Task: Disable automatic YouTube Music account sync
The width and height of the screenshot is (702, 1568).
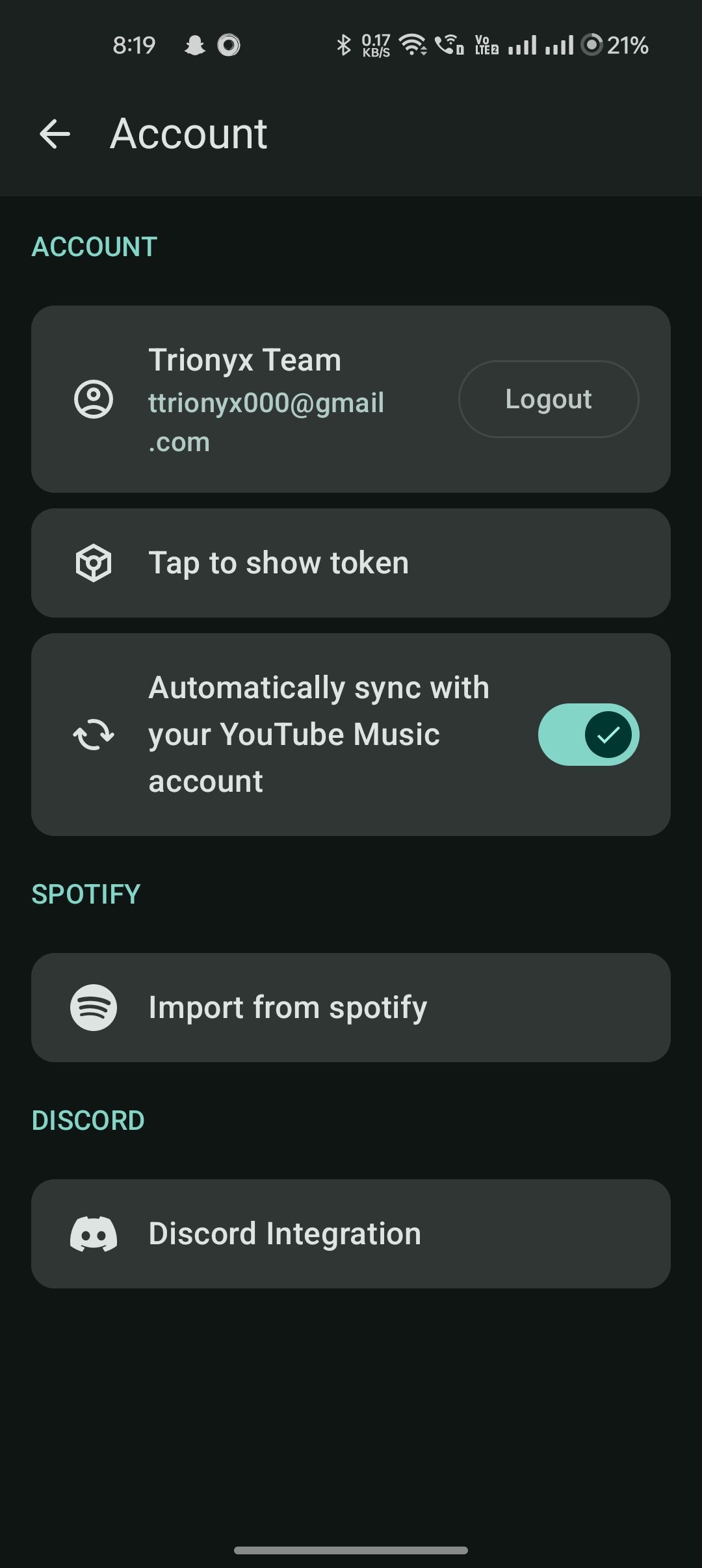Action: (x=588, y=735)
